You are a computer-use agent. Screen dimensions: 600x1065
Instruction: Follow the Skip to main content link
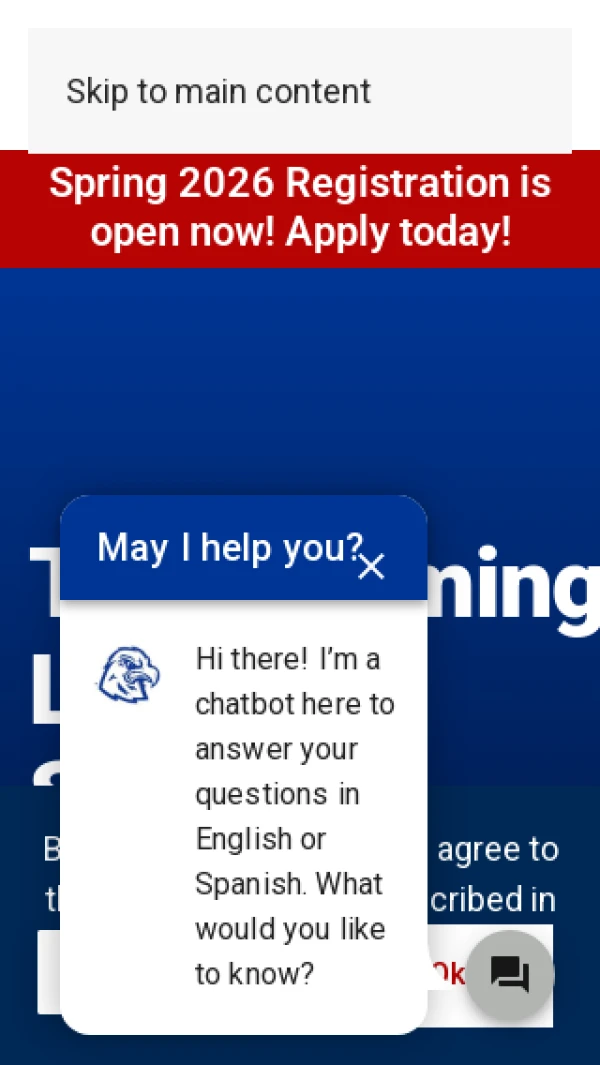218,92
